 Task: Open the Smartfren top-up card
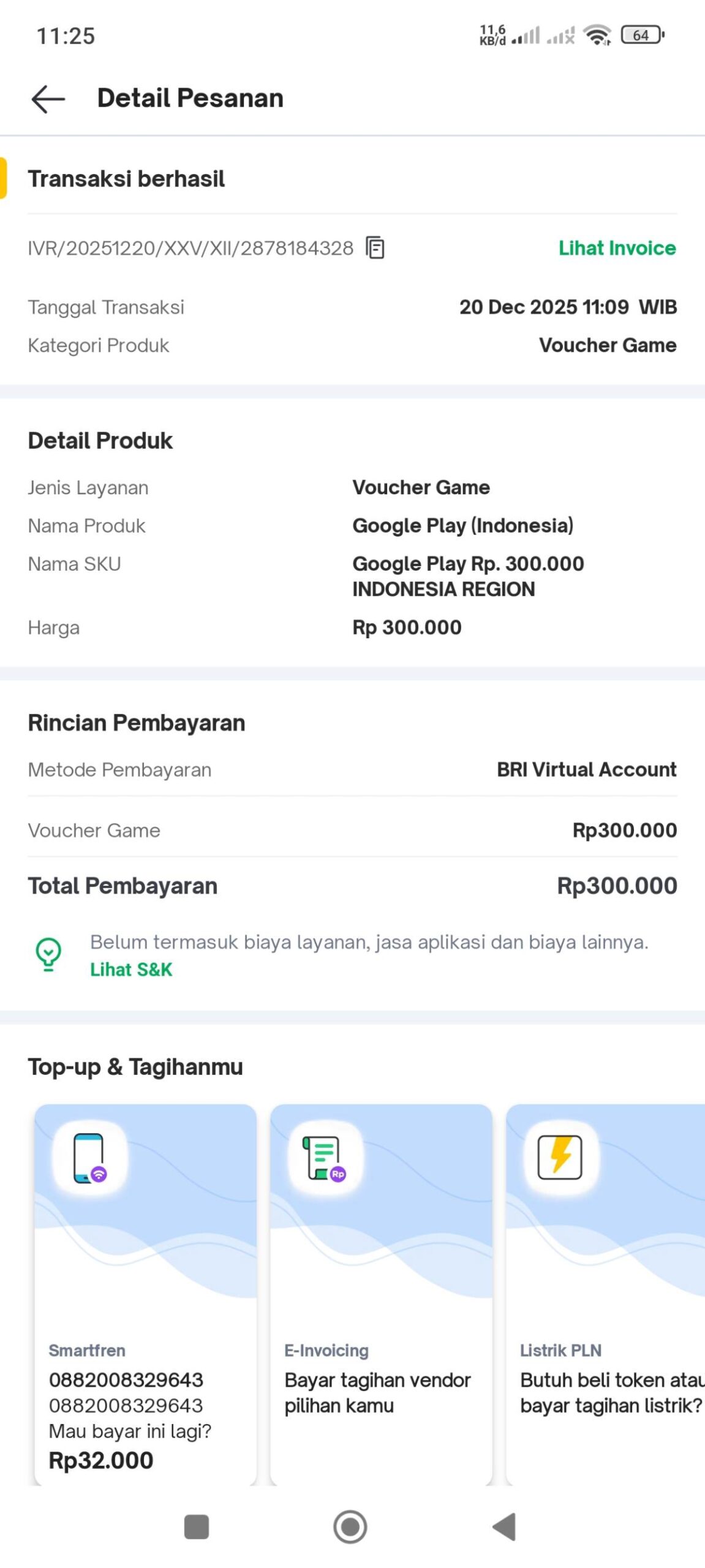pyautogui.click(x=145, y=1292)
